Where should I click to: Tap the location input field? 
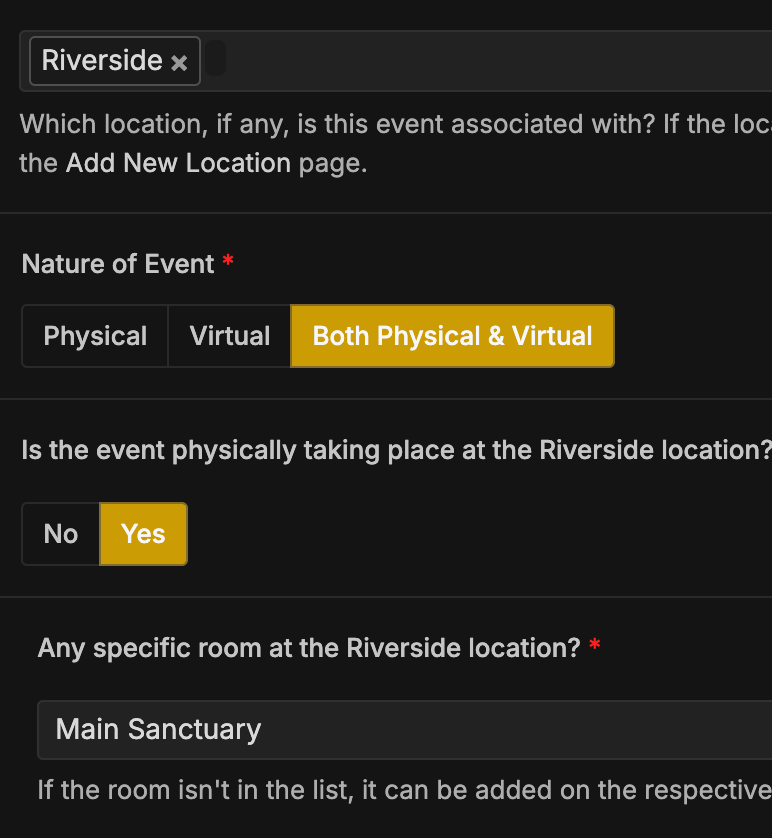(480, 61)
